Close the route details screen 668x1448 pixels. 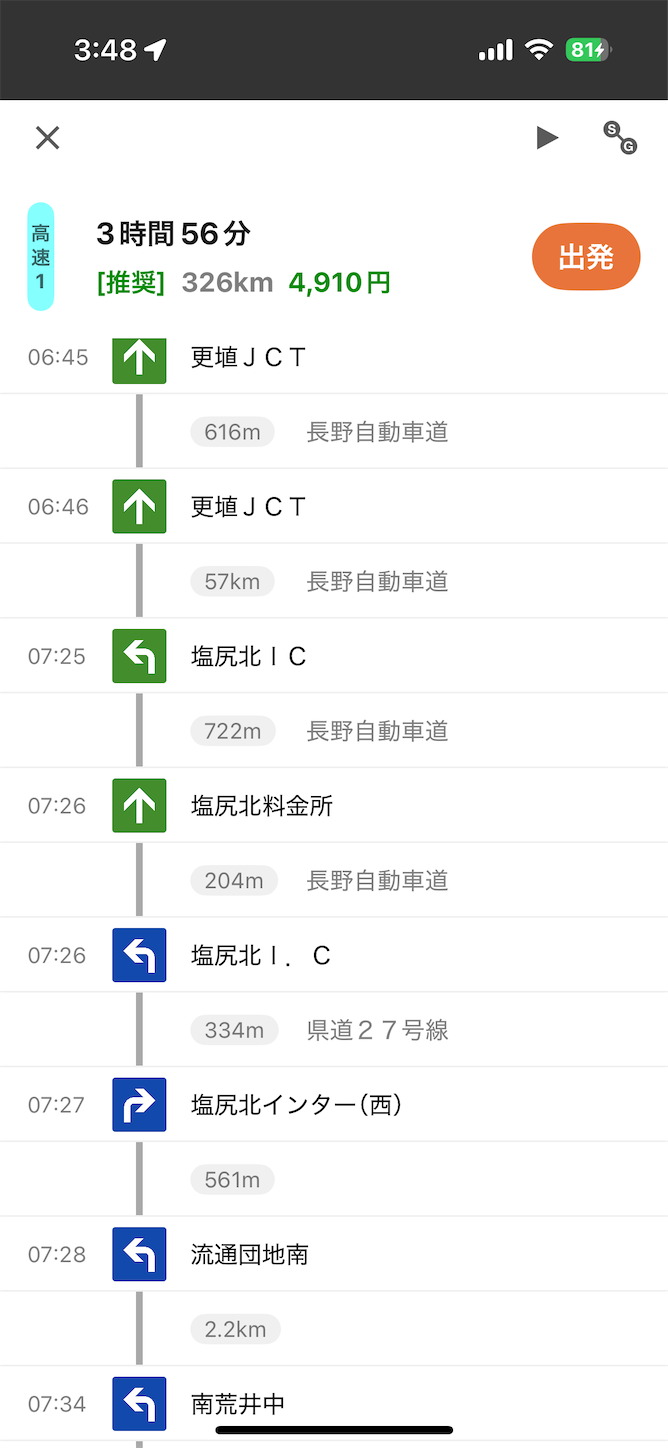tap(48, 138)
